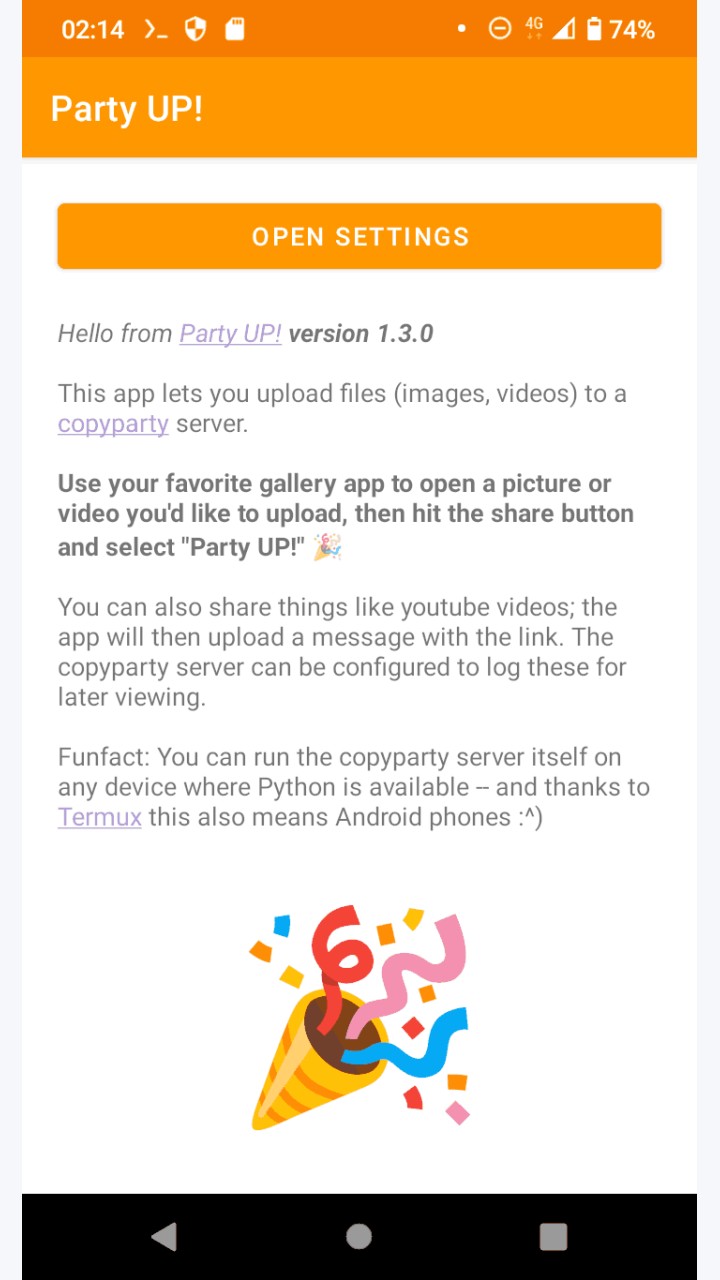Visit the Termux link
Screen dimensions: 720x1280
tap(99, 817)
